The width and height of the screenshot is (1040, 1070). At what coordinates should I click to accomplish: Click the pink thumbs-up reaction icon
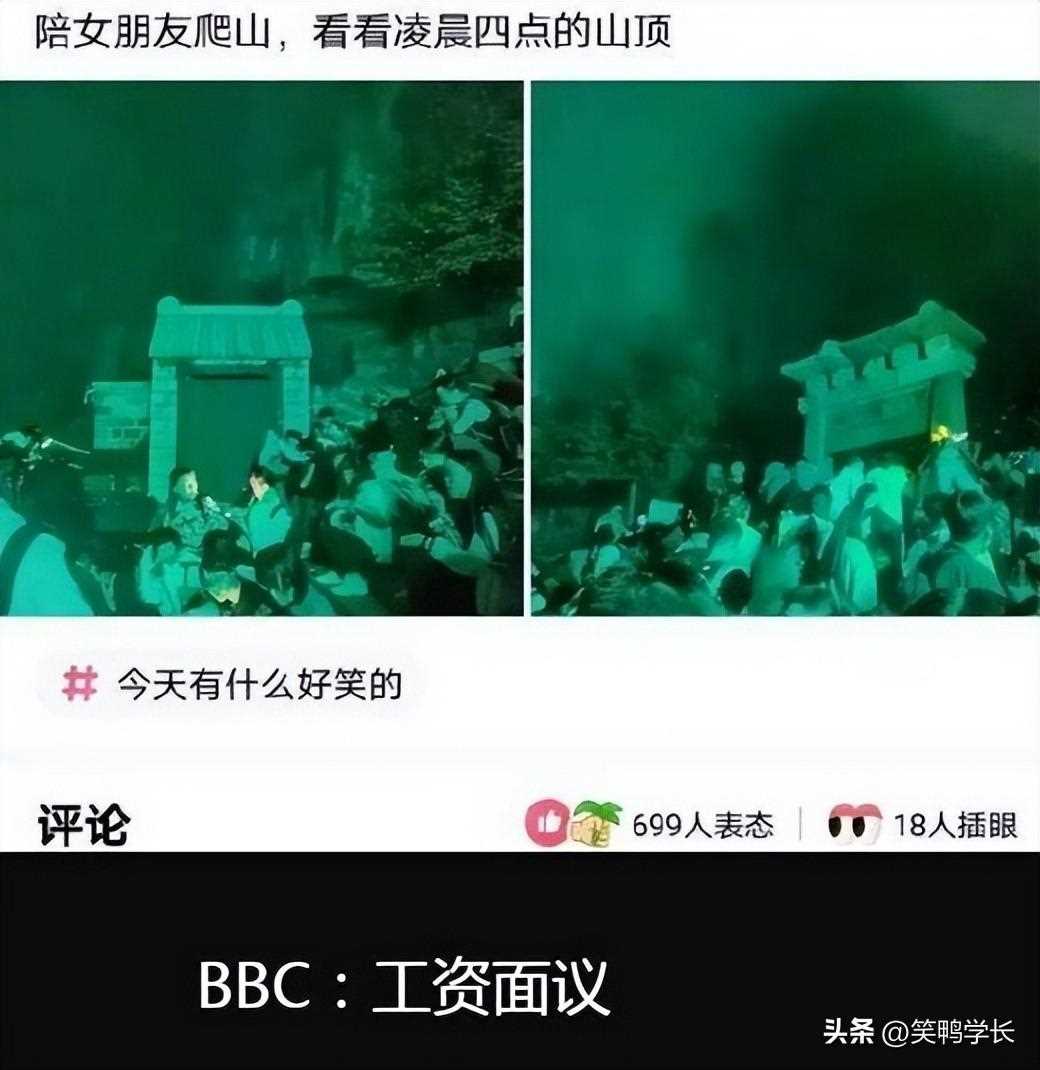[548, 824]
